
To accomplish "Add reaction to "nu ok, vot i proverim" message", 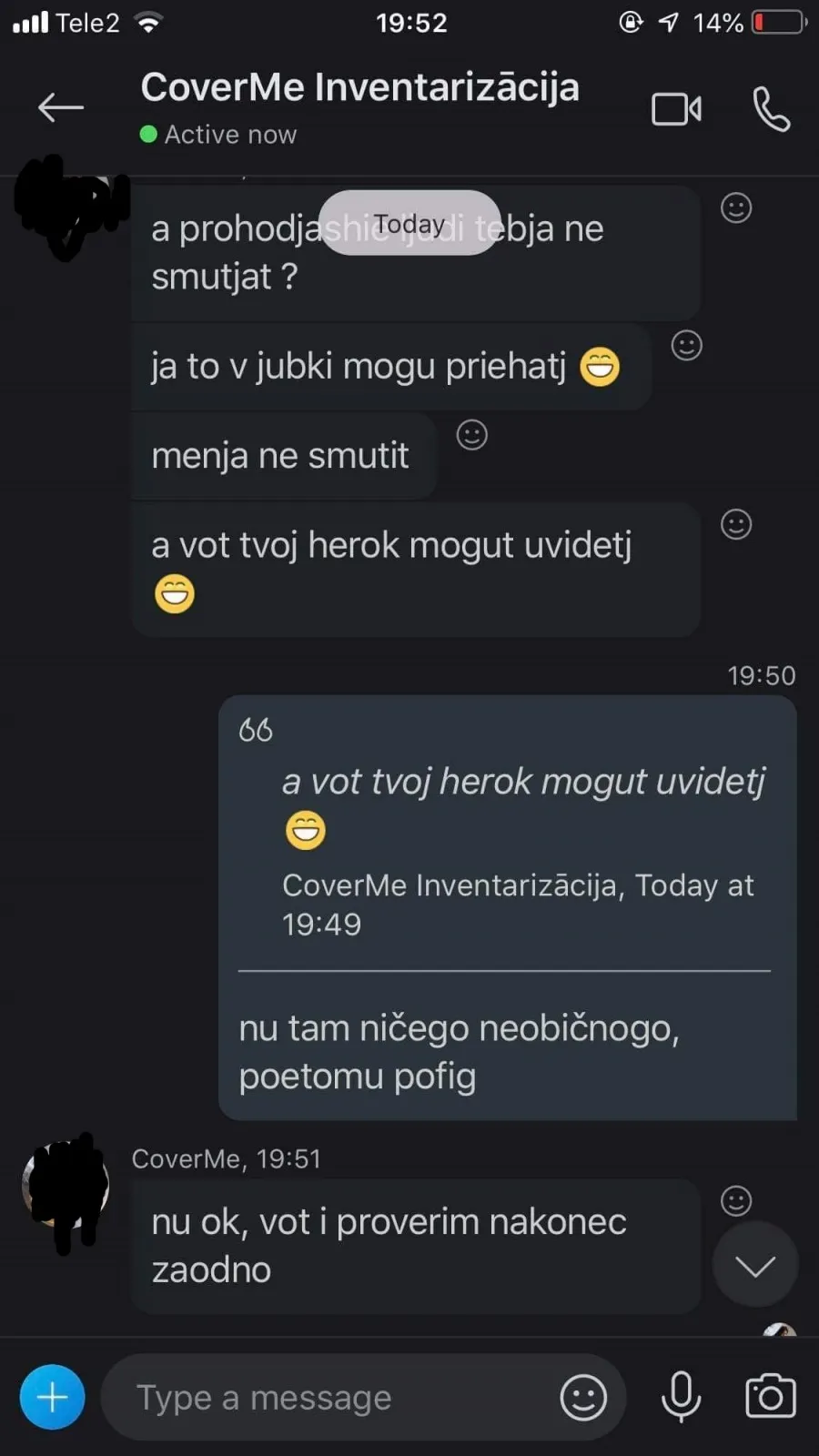I will pyautogui.click(x=736, y=1201).
